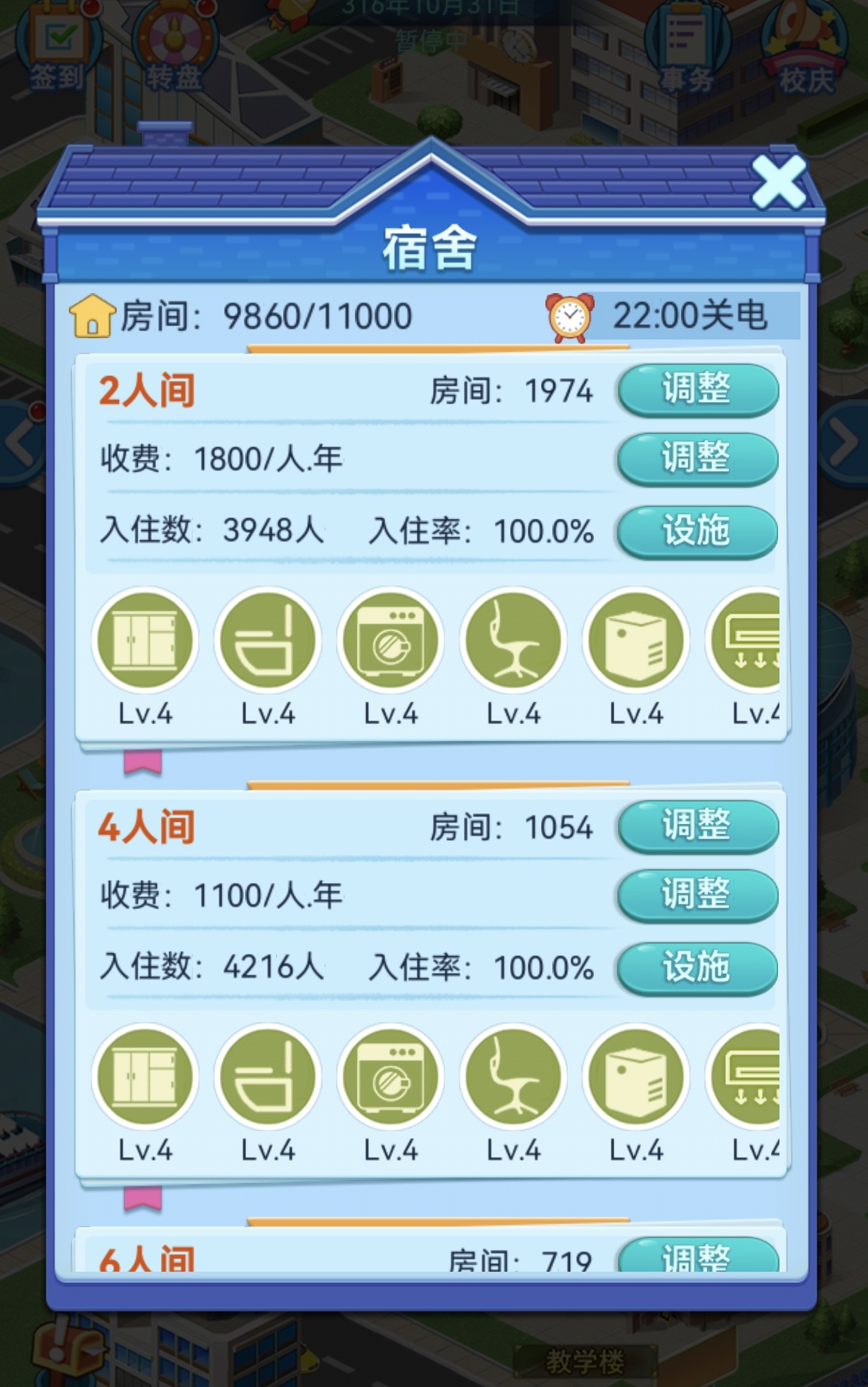Adjust room count for 4人间
Screen dimensions: 868x1387
pos(697,826)
